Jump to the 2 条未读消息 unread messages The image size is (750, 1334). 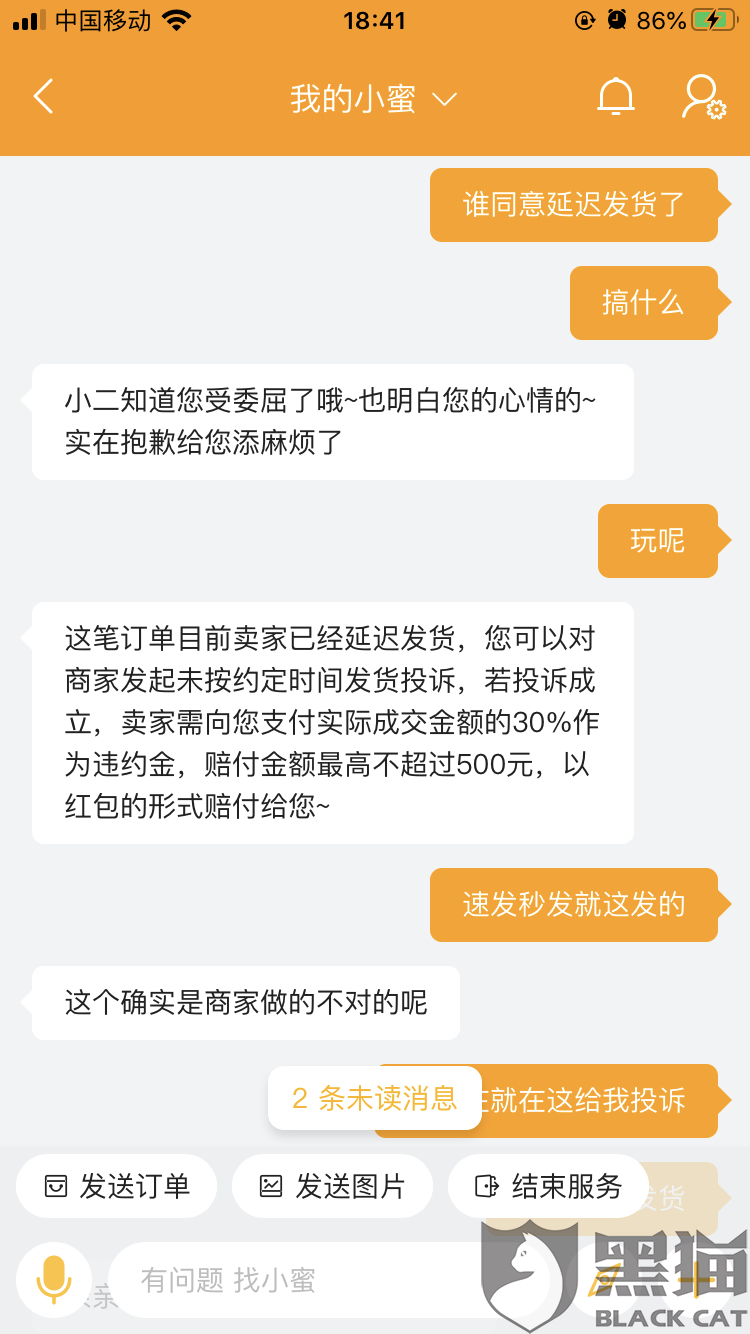(x=375, y=1098)
